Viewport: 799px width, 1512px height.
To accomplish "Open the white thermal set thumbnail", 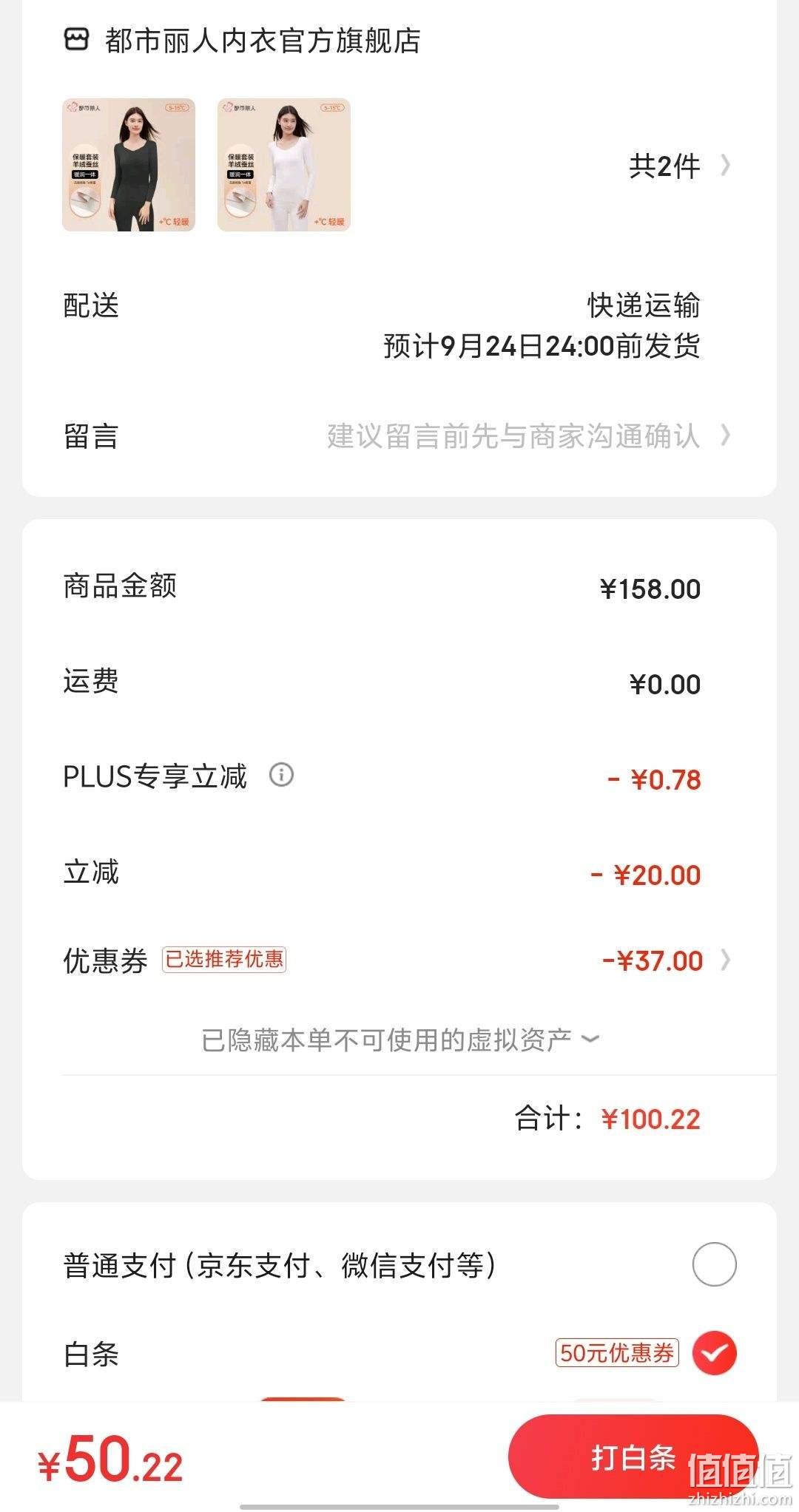I will click(284, 165).
